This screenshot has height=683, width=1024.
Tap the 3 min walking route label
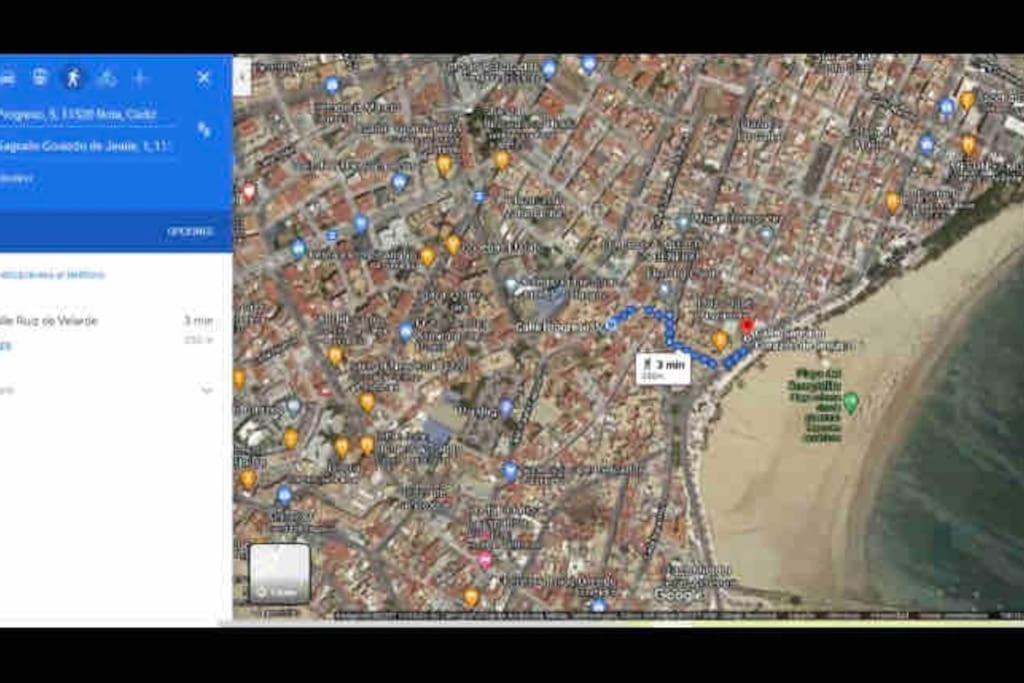pos(663,368)
